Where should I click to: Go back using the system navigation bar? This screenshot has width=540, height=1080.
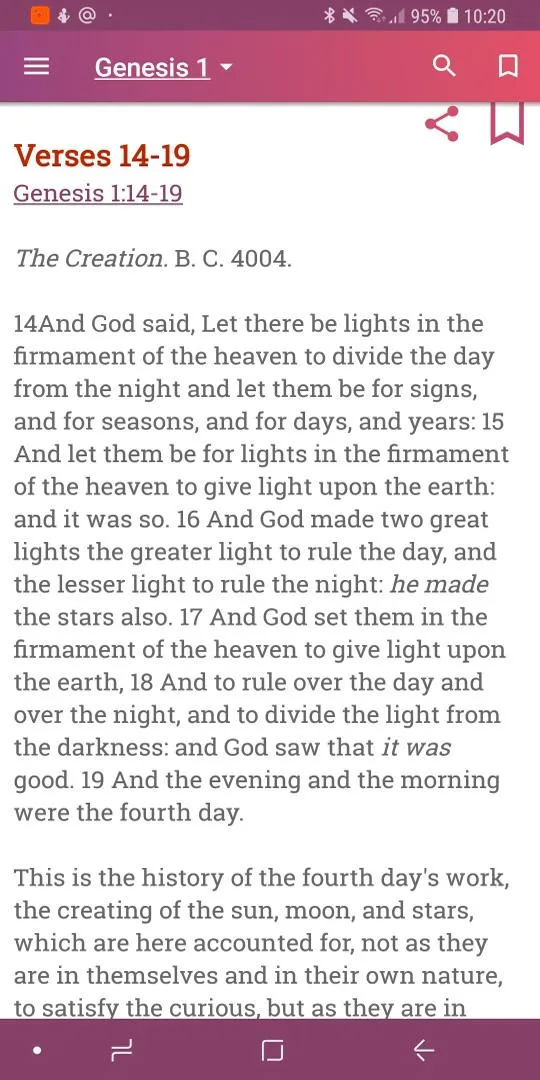point(424,1050)
